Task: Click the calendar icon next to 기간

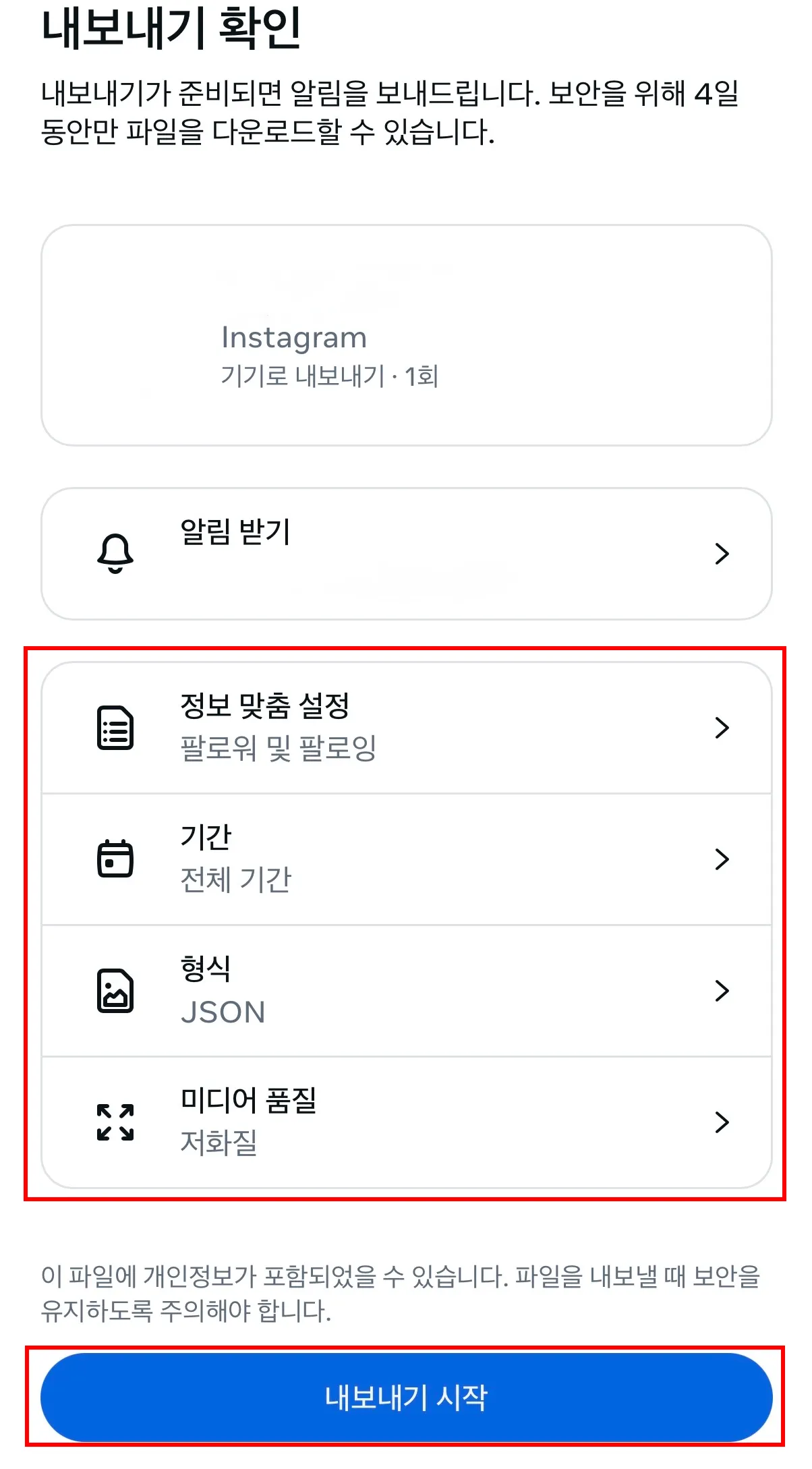Action: tap(116, 858)
